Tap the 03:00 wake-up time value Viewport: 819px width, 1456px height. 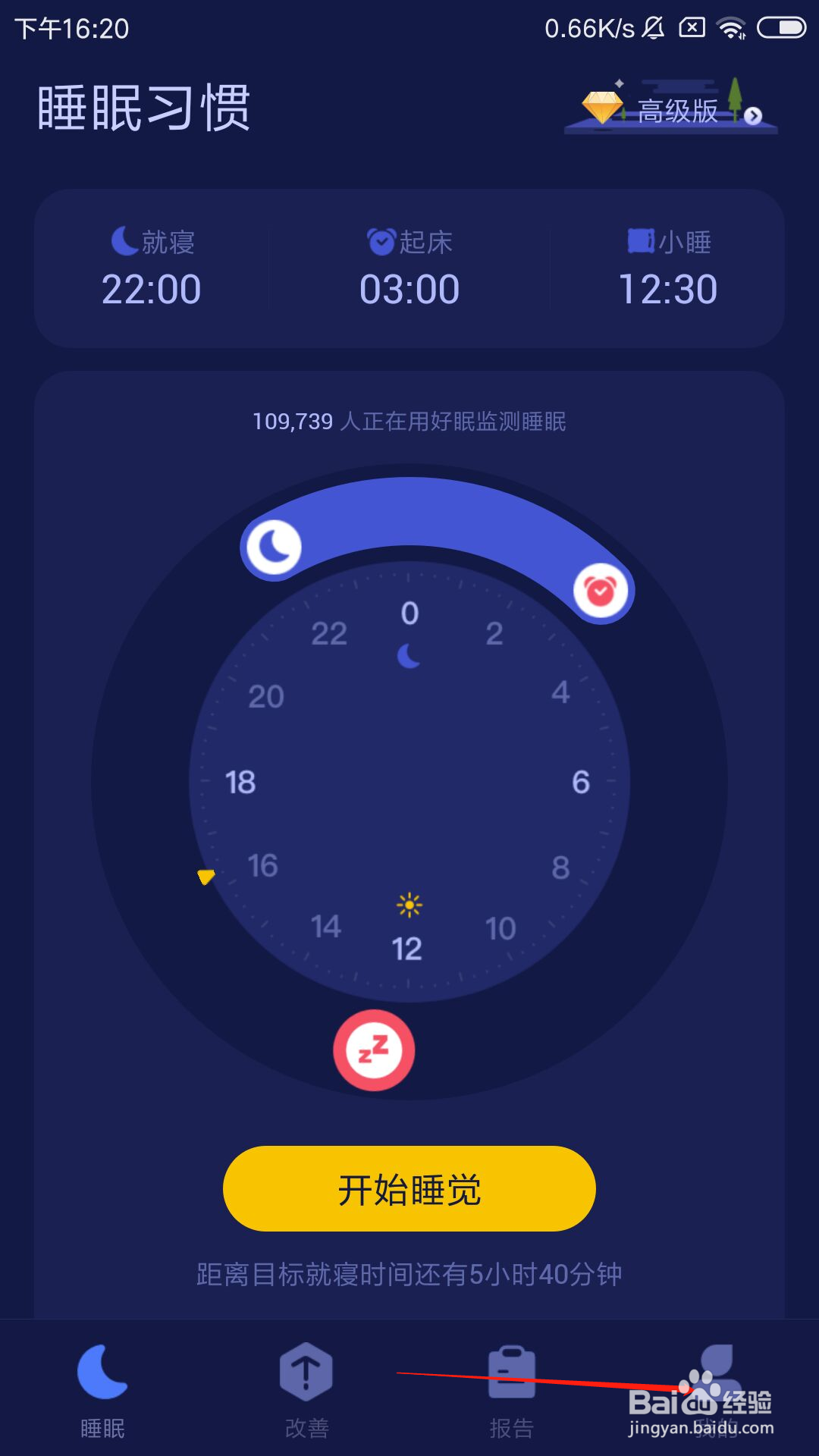[408, 289]
